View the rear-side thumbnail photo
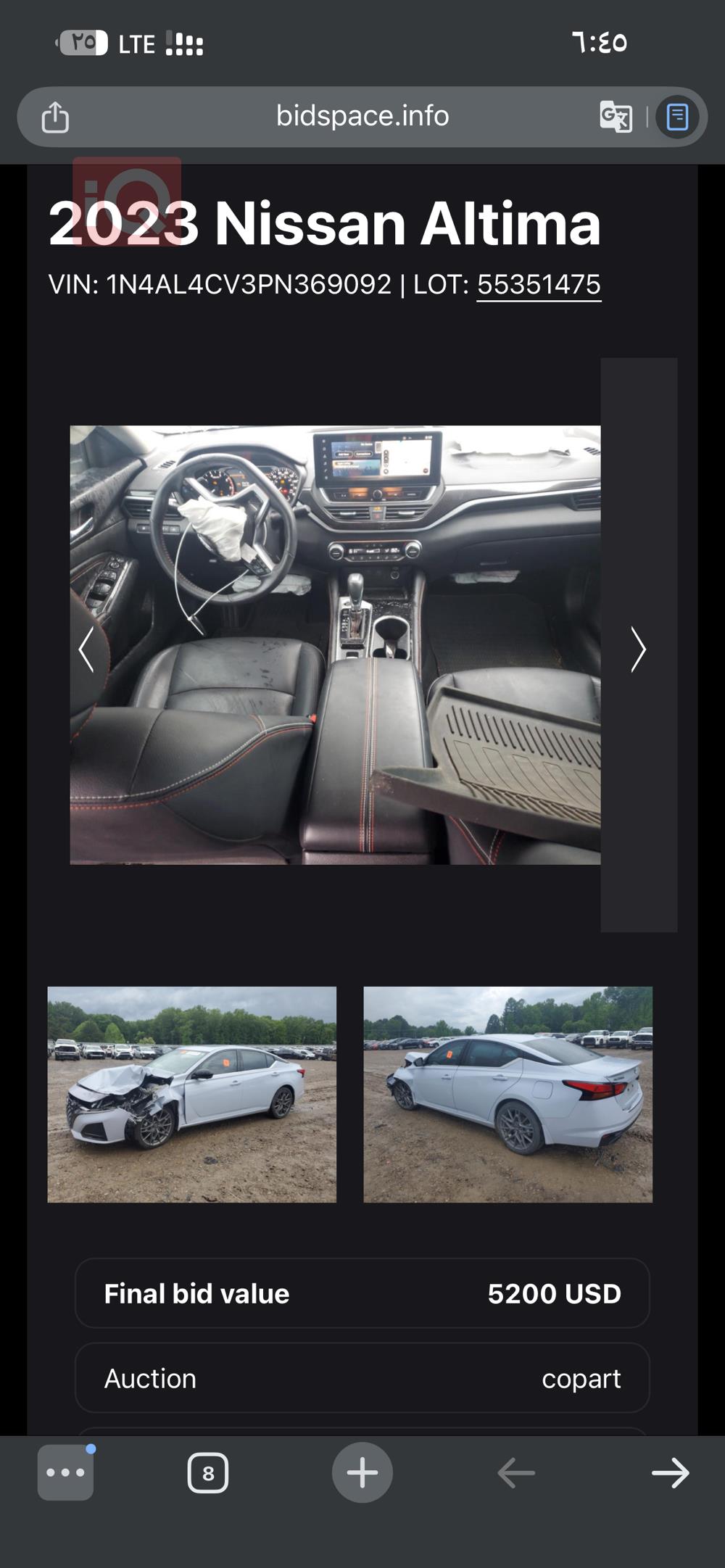 tap(507, 1094)
